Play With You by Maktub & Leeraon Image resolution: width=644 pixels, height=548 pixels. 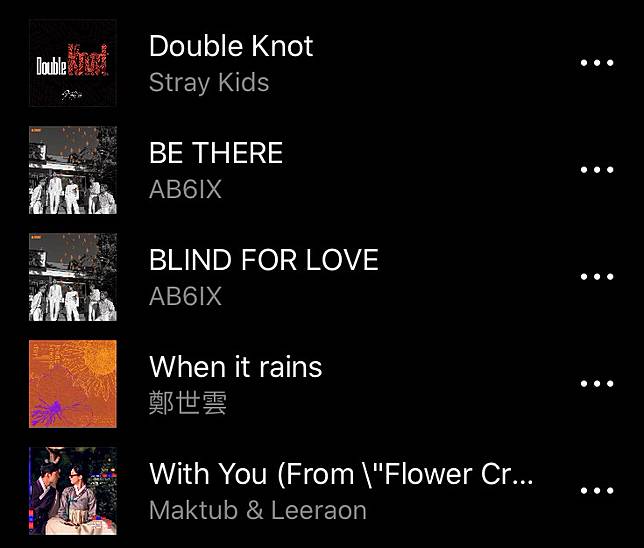coord(340,490)
